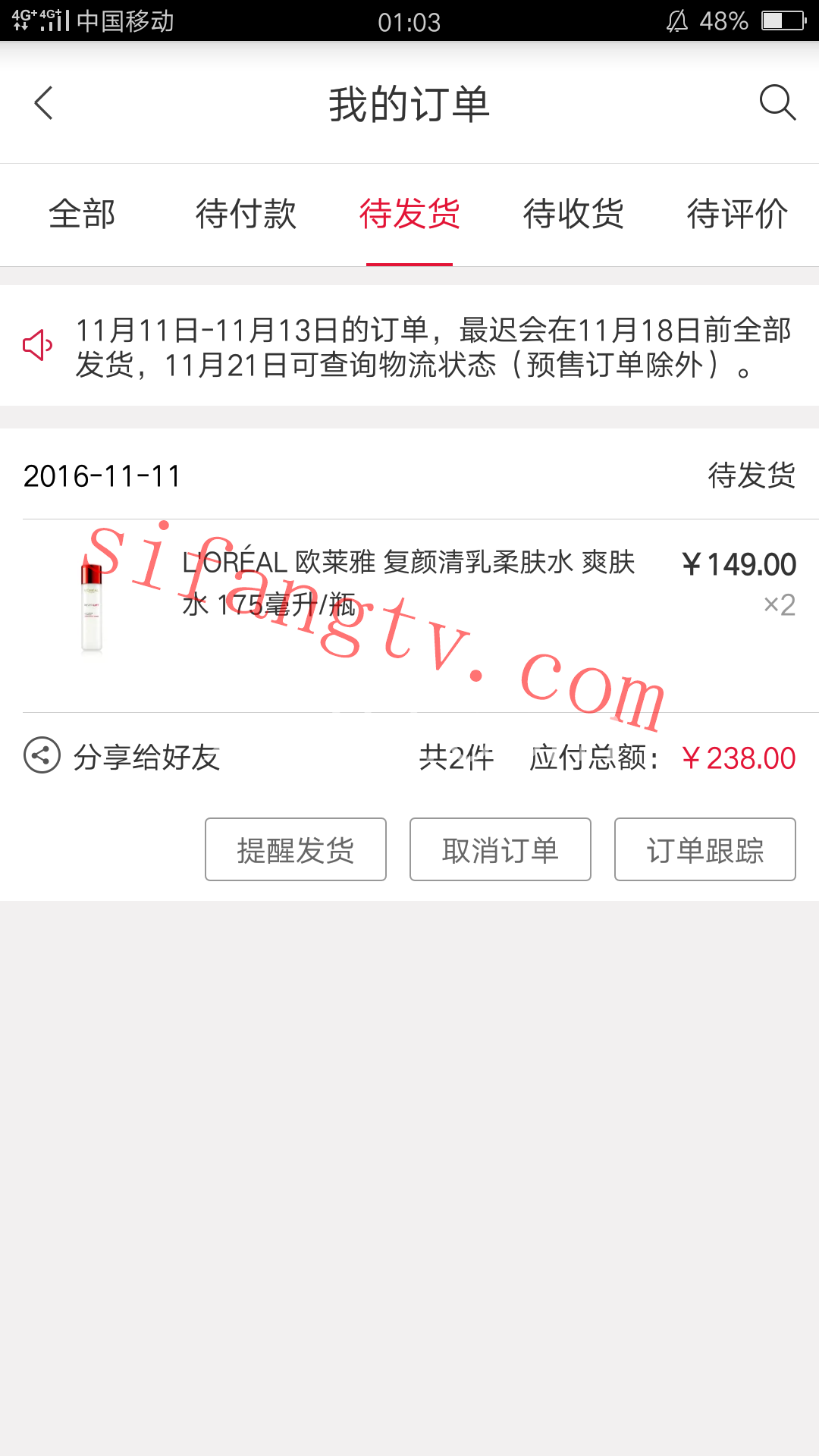The width and height of the screenshot is (819, 1456).
Task: Switch to the 待收货 tab
Action: click(573, 214)
